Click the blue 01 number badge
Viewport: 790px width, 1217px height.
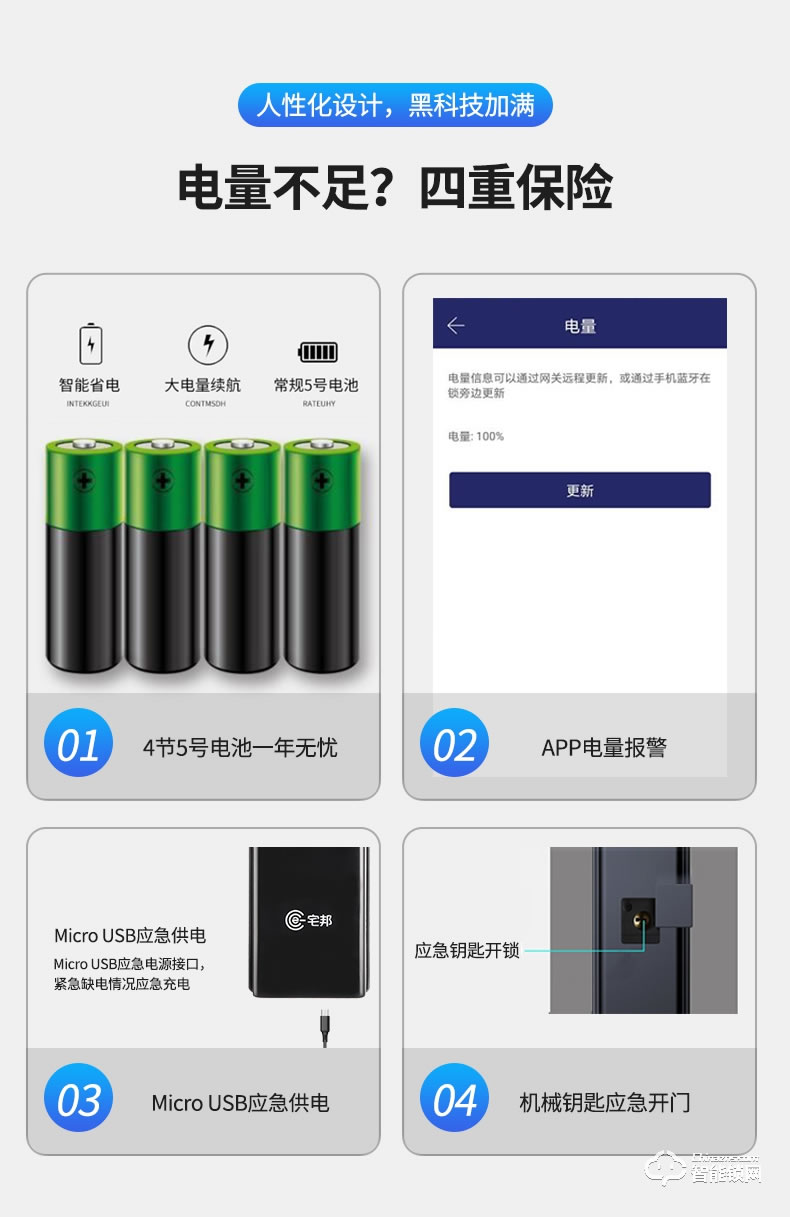(78, 742)
